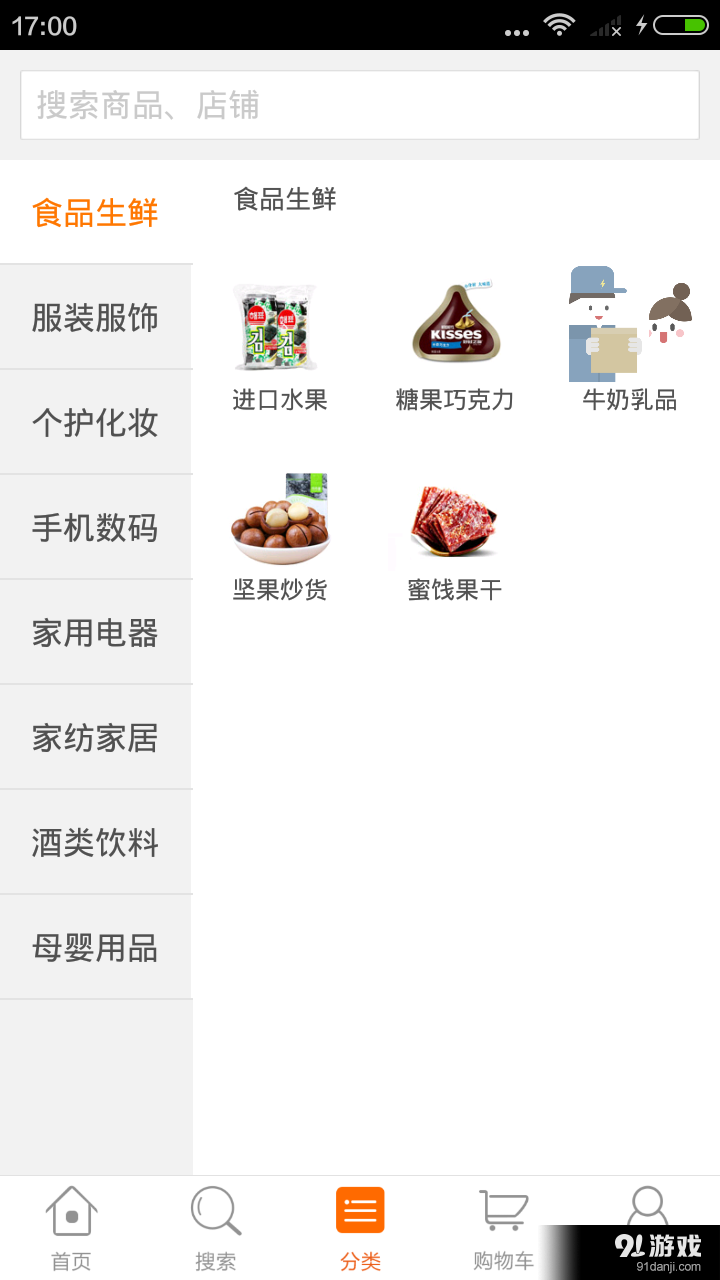Open the 个护化妆 category
Screen dimensions: 720x1280
[96, 421]
